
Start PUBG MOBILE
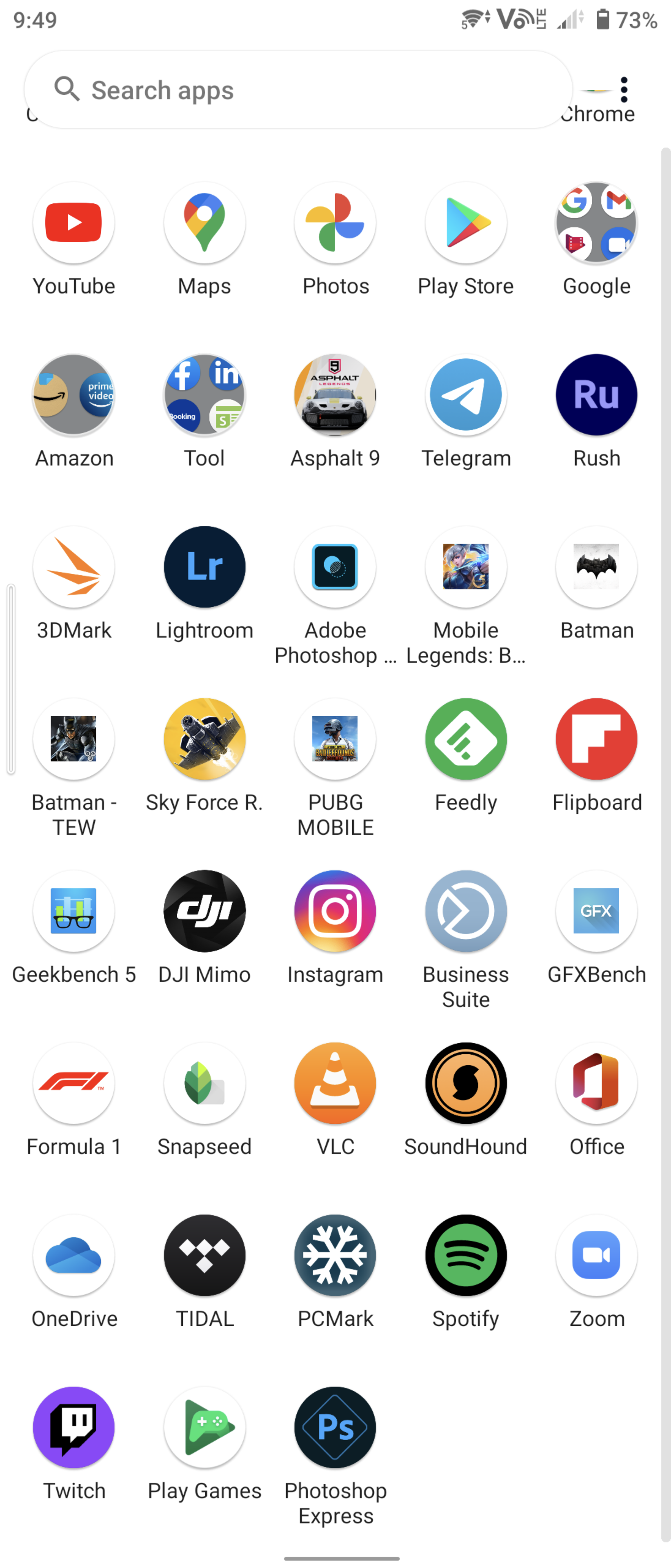click(x=335, y=739)
